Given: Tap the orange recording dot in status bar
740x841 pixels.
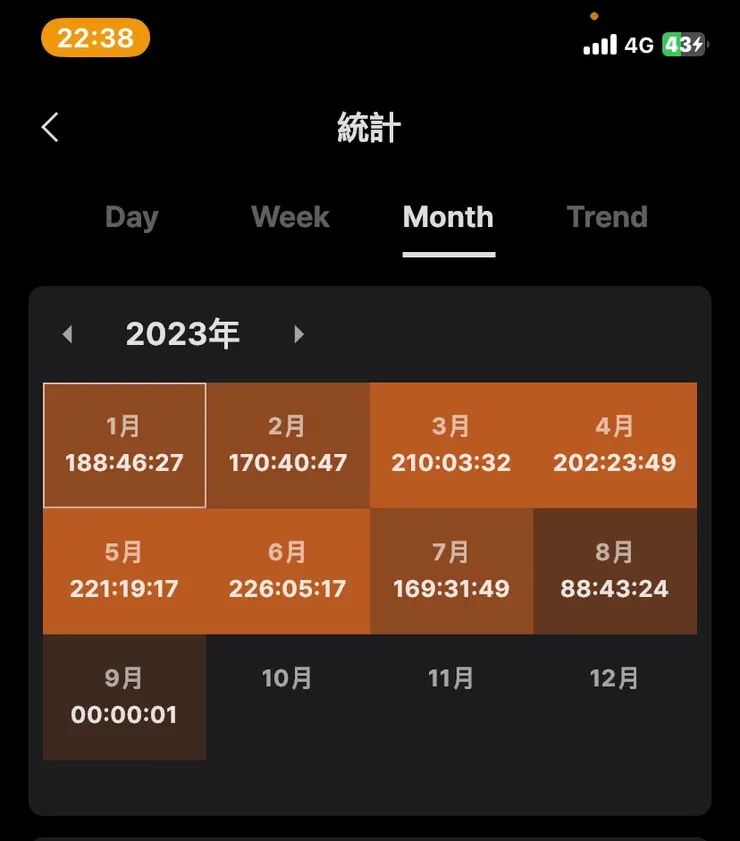Looking at the screenshot, I should tap(594, 16).
